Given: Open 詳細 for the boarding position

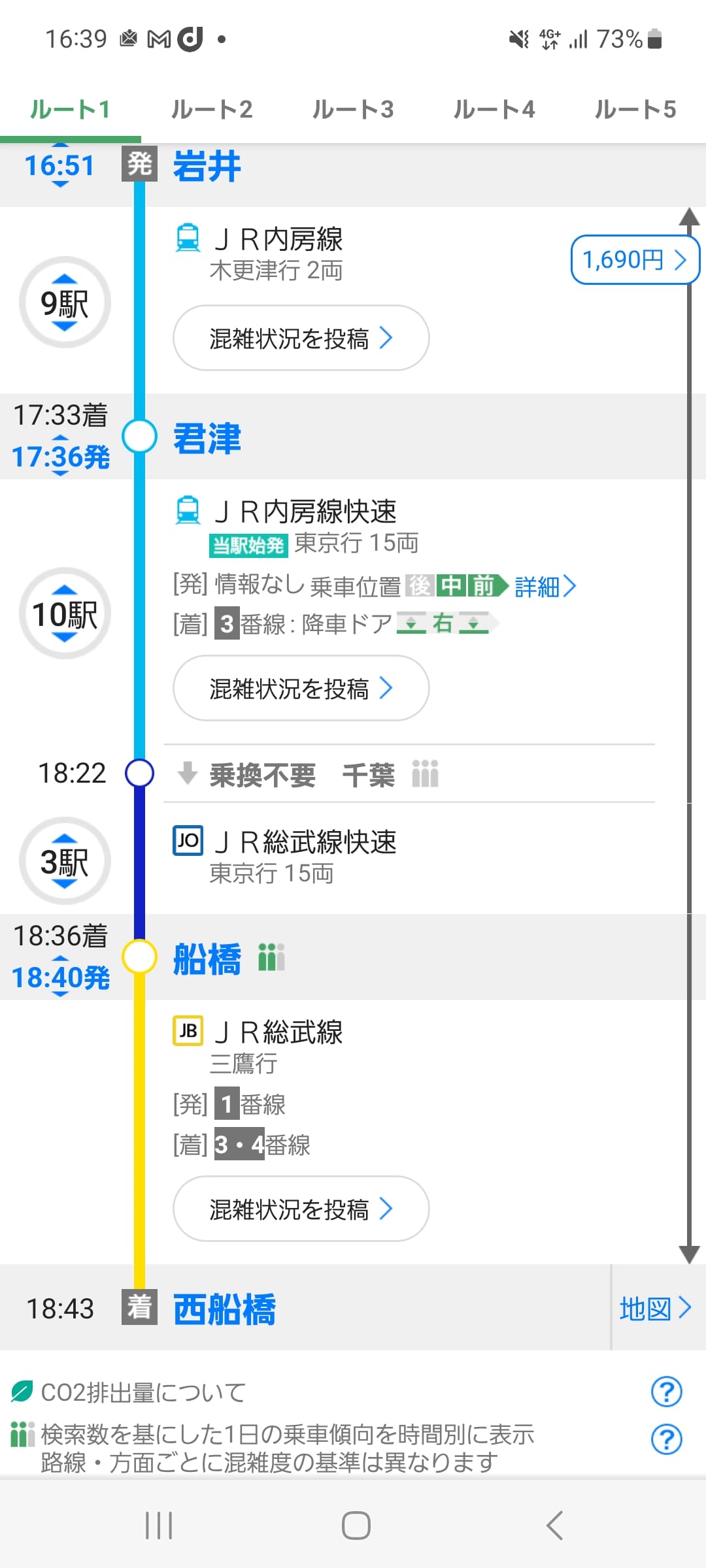Looking at the screenshot, I should (x=545, y=586).
